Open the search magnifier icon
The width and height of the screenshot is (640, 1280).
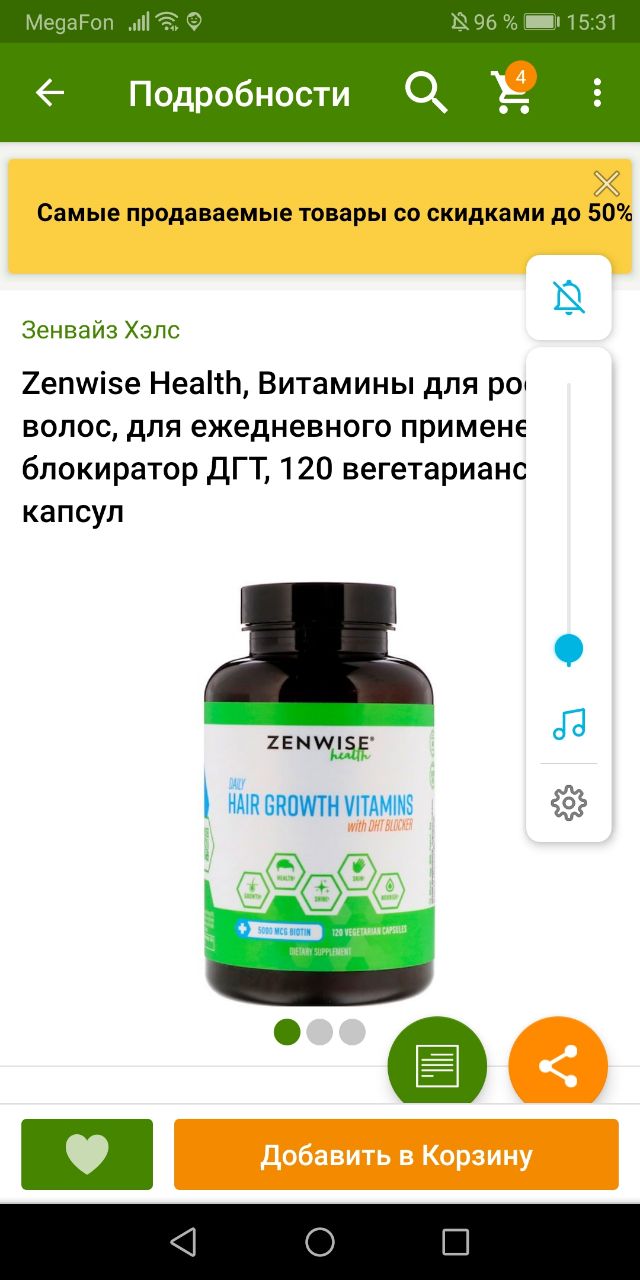426,93
